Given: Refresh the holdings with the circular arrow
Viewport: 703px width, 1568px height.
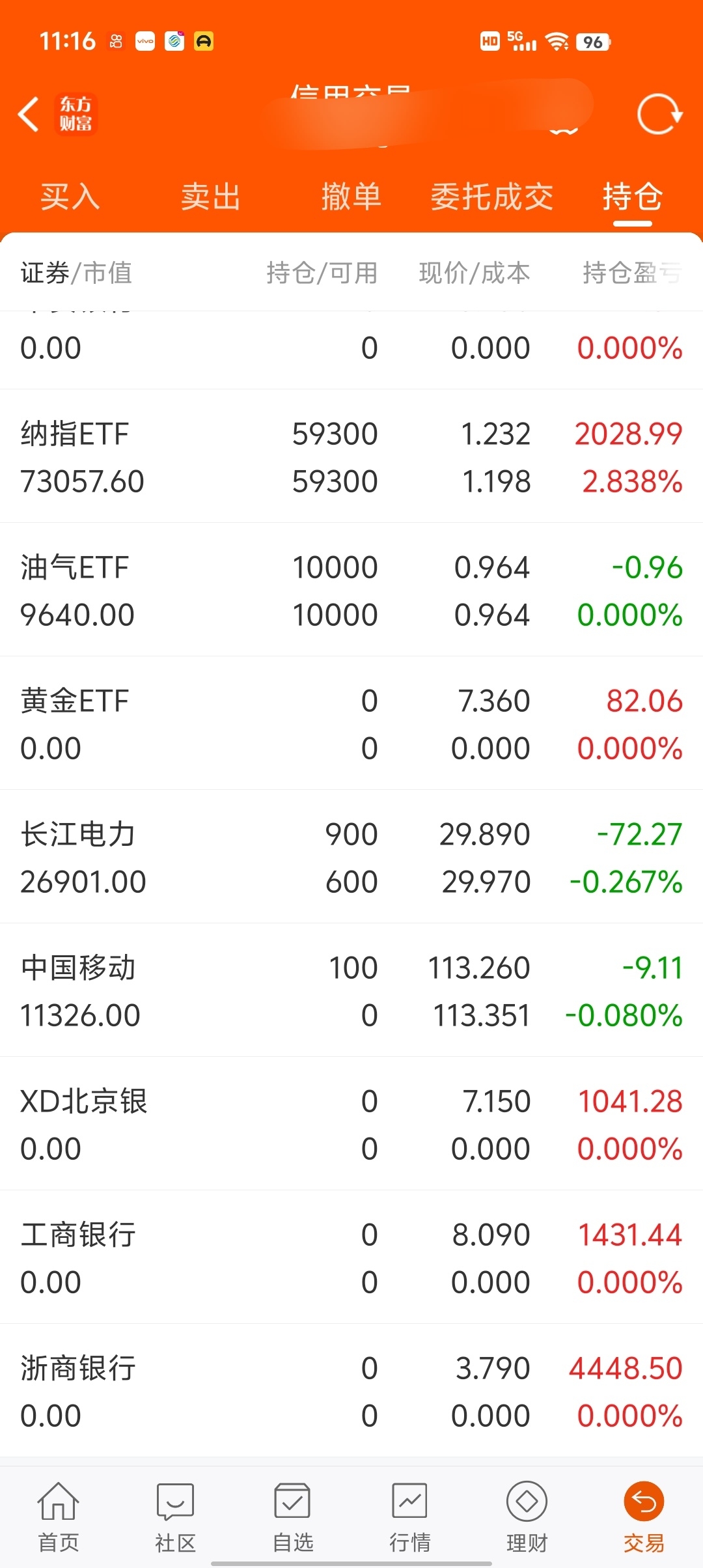Looking at the screenshot, I should [x=659, y=115].
